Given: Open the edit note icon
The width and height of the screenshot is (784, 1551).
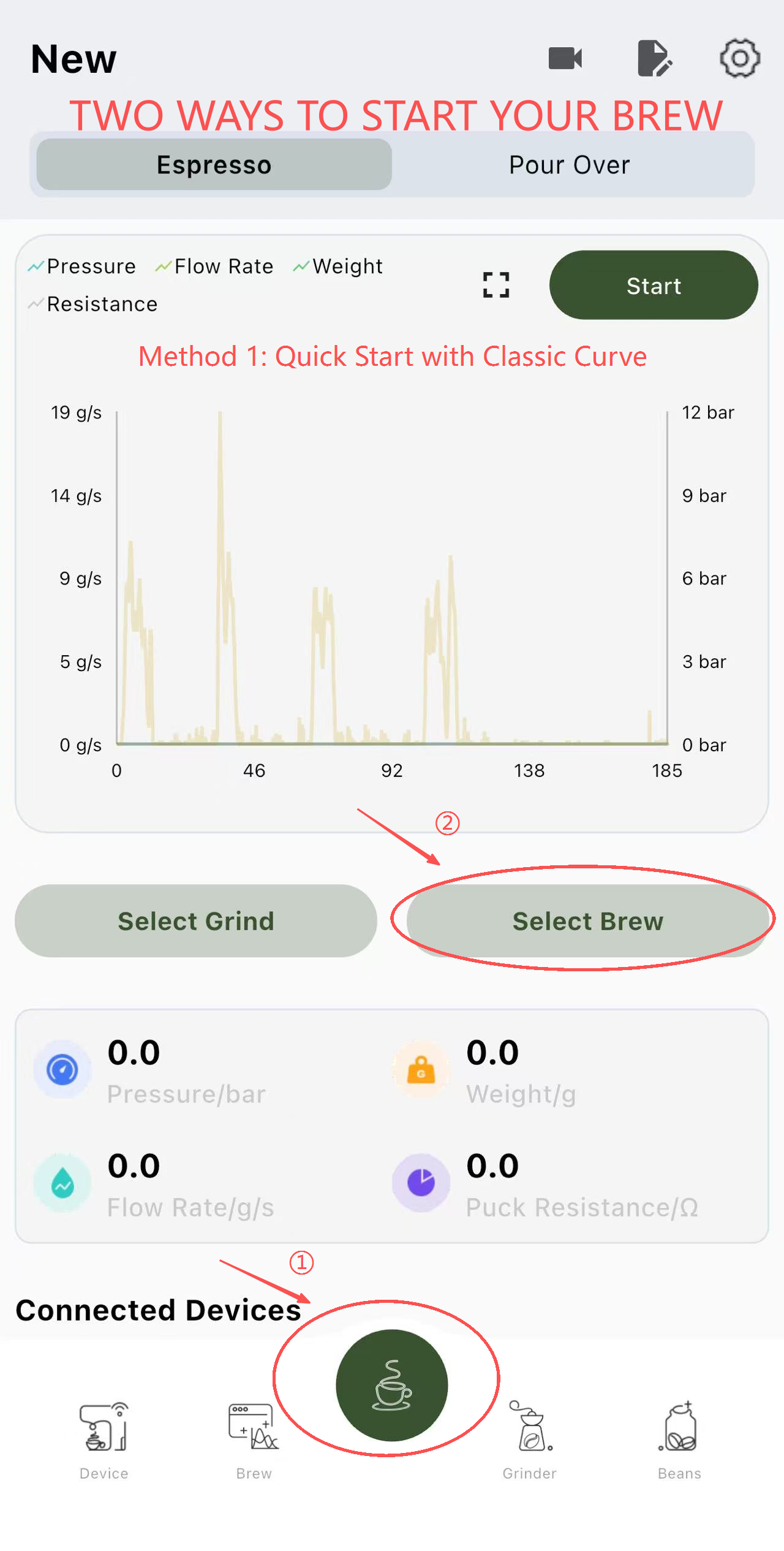Looking at the screenshot, I should [x=654, y=59].
